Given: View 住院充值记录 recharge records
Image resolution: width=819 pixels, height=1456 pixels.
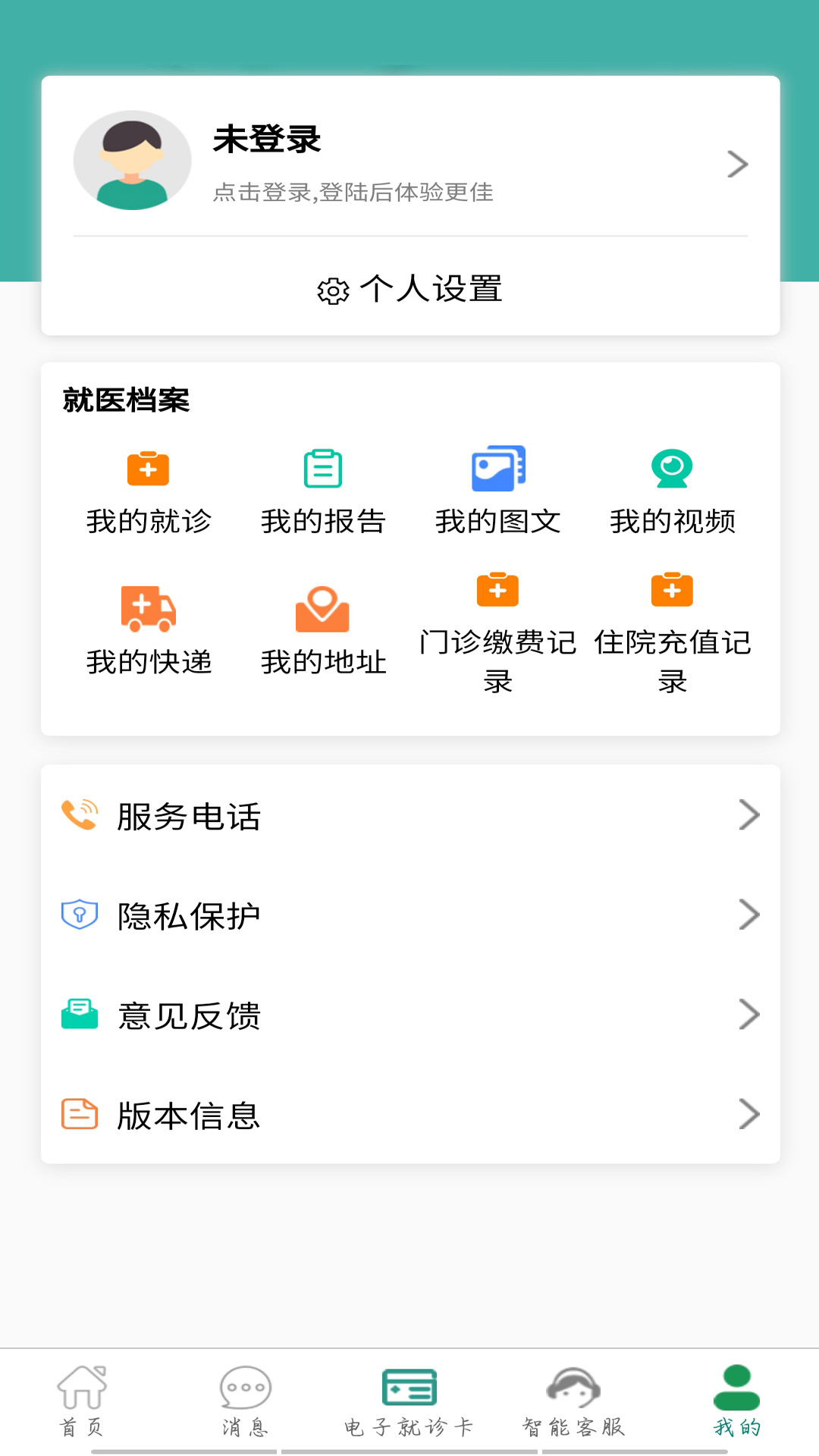Looking at the screenshot, I should (673, 633).
